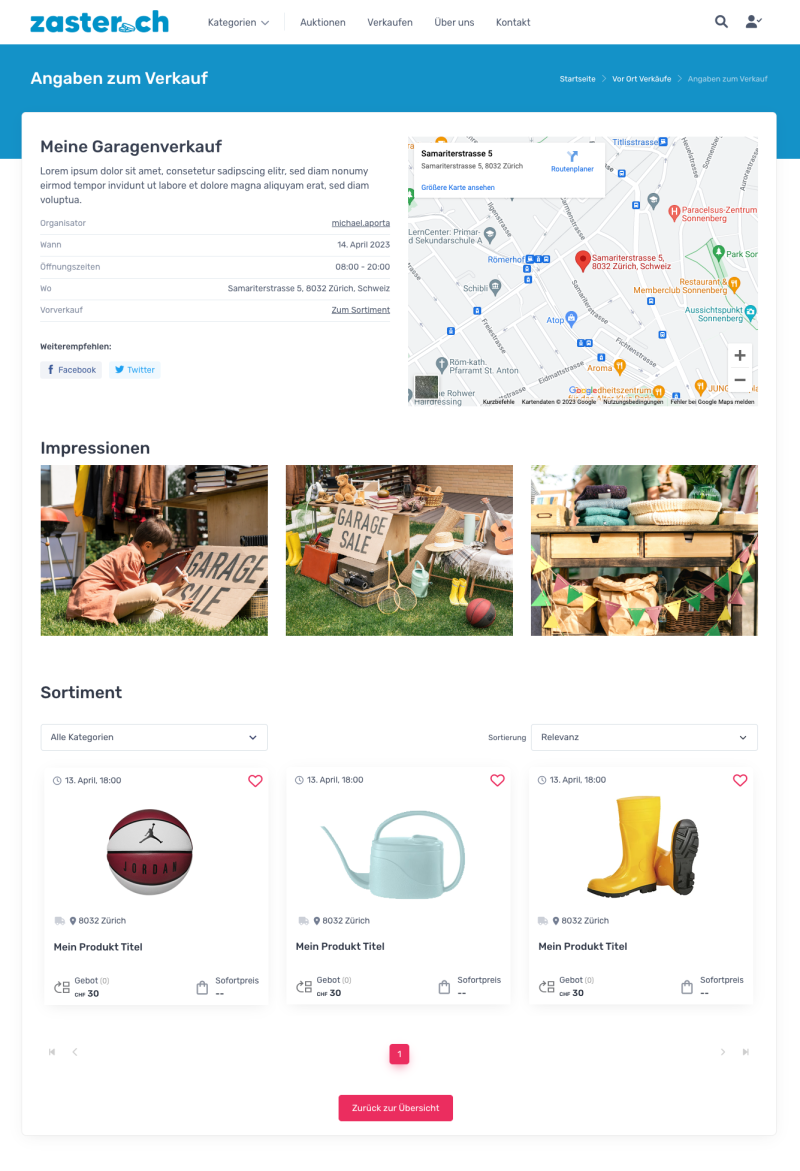
Task: Open organizer profile michael.aporta
Action: click(360, 223)
